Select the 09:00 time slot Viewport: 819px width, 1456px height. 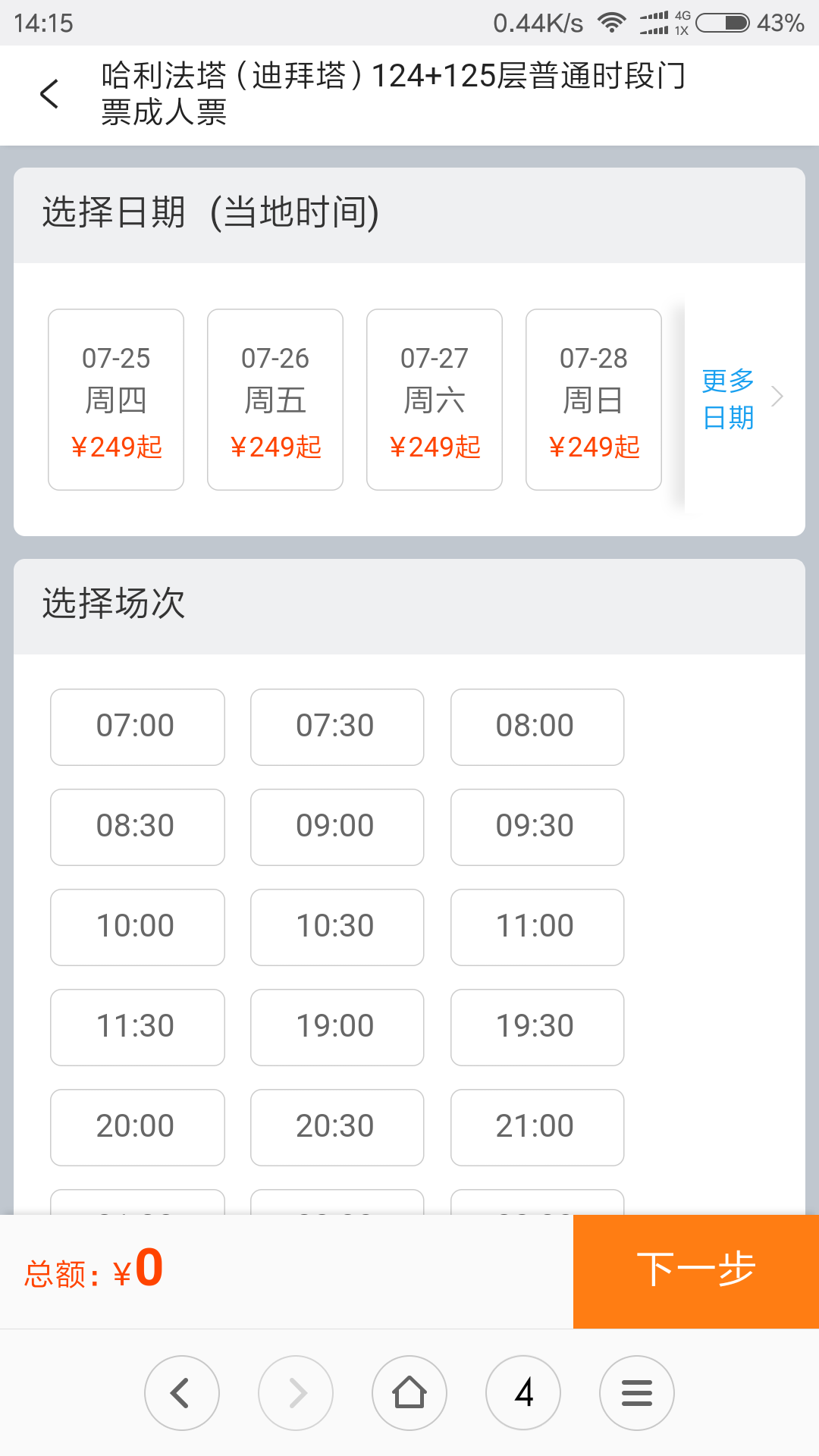[337, 827]
